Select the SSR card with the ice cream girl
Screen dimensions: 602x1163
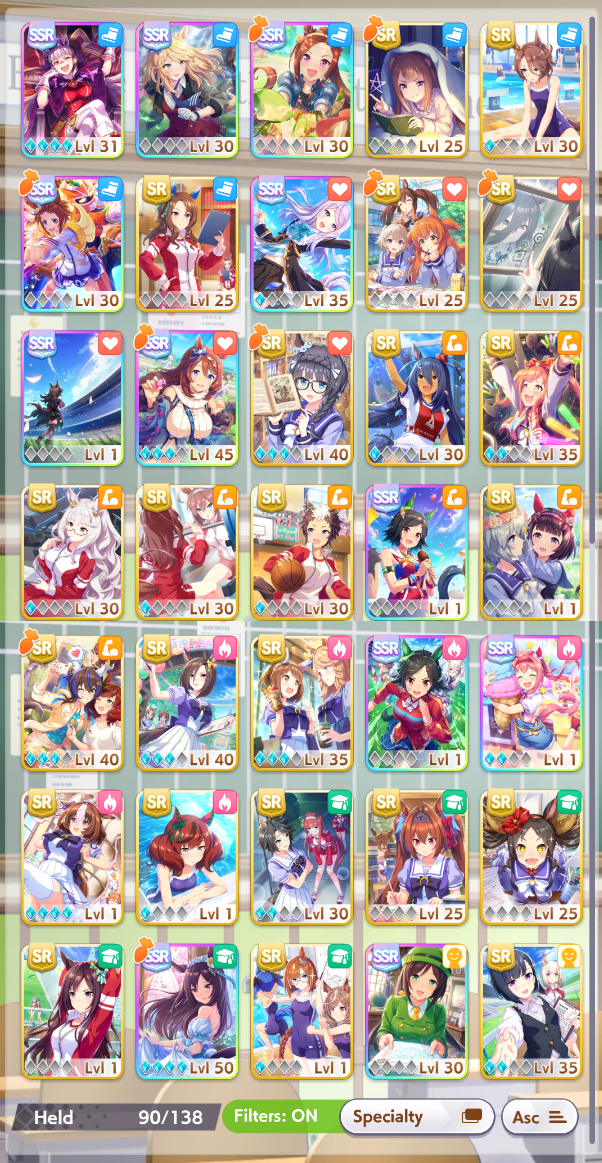[531, 704]
